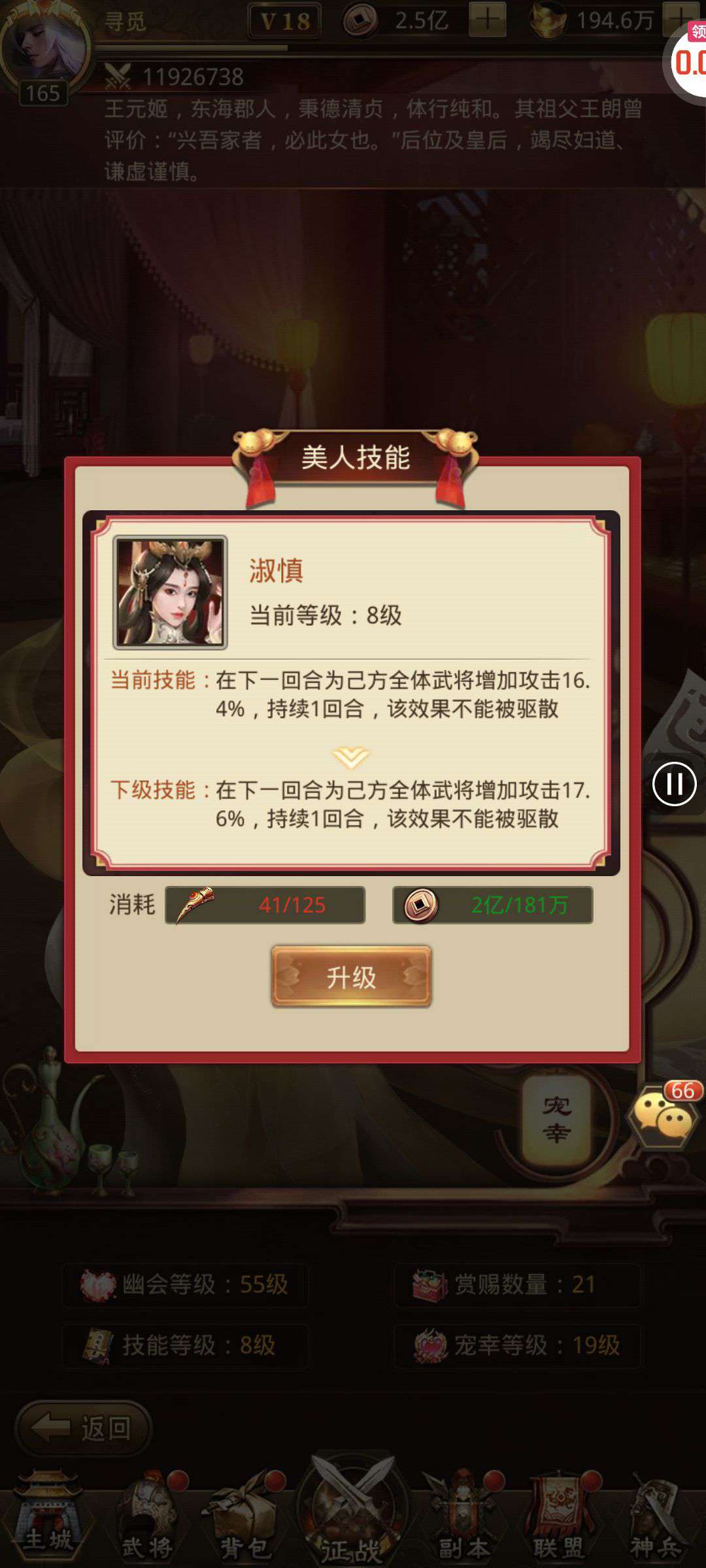706x1568 pixels.
Task: Open the player avatar at level 165
Action: tap(44, 49)
